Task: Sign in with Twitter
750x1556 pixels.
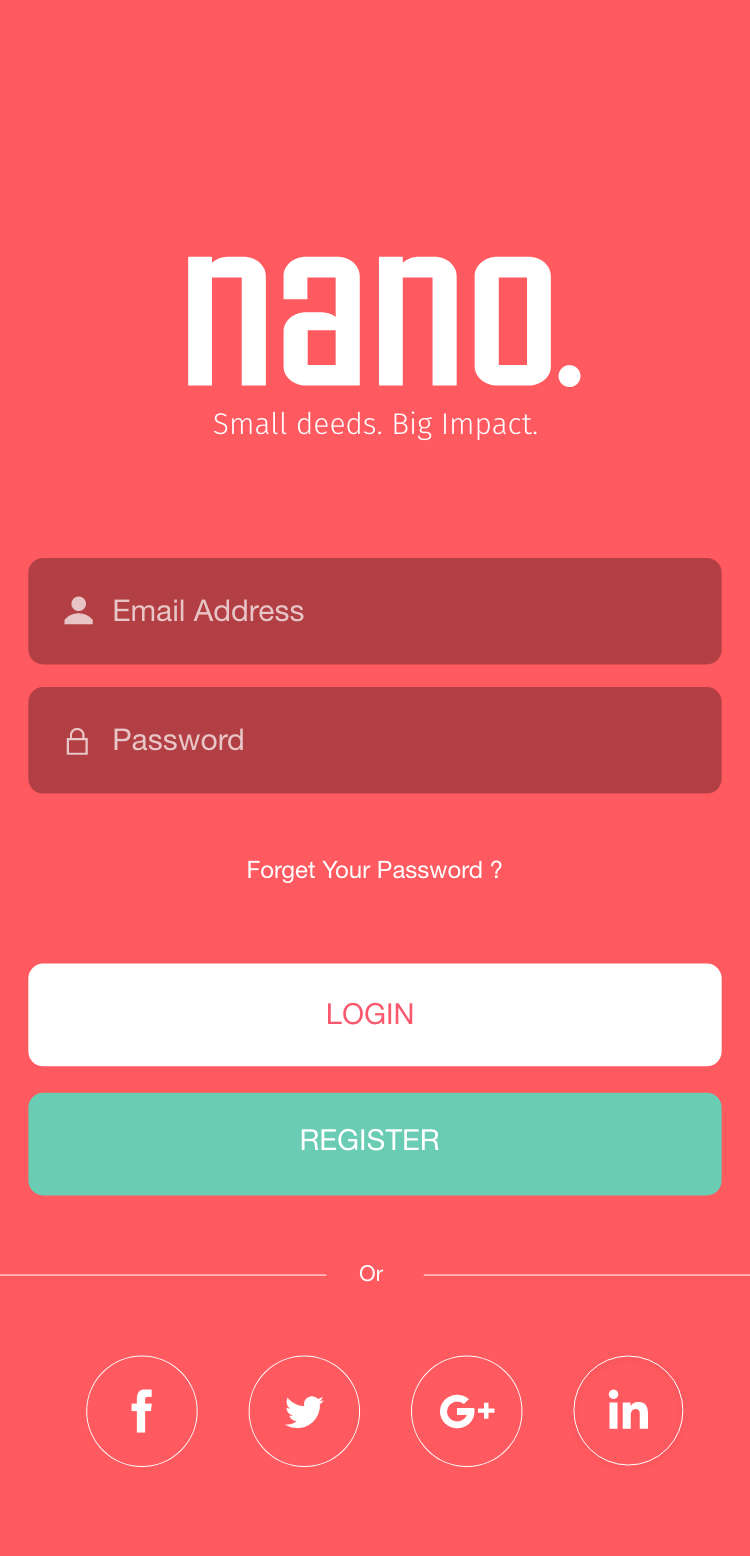Action: point(304,1411)
